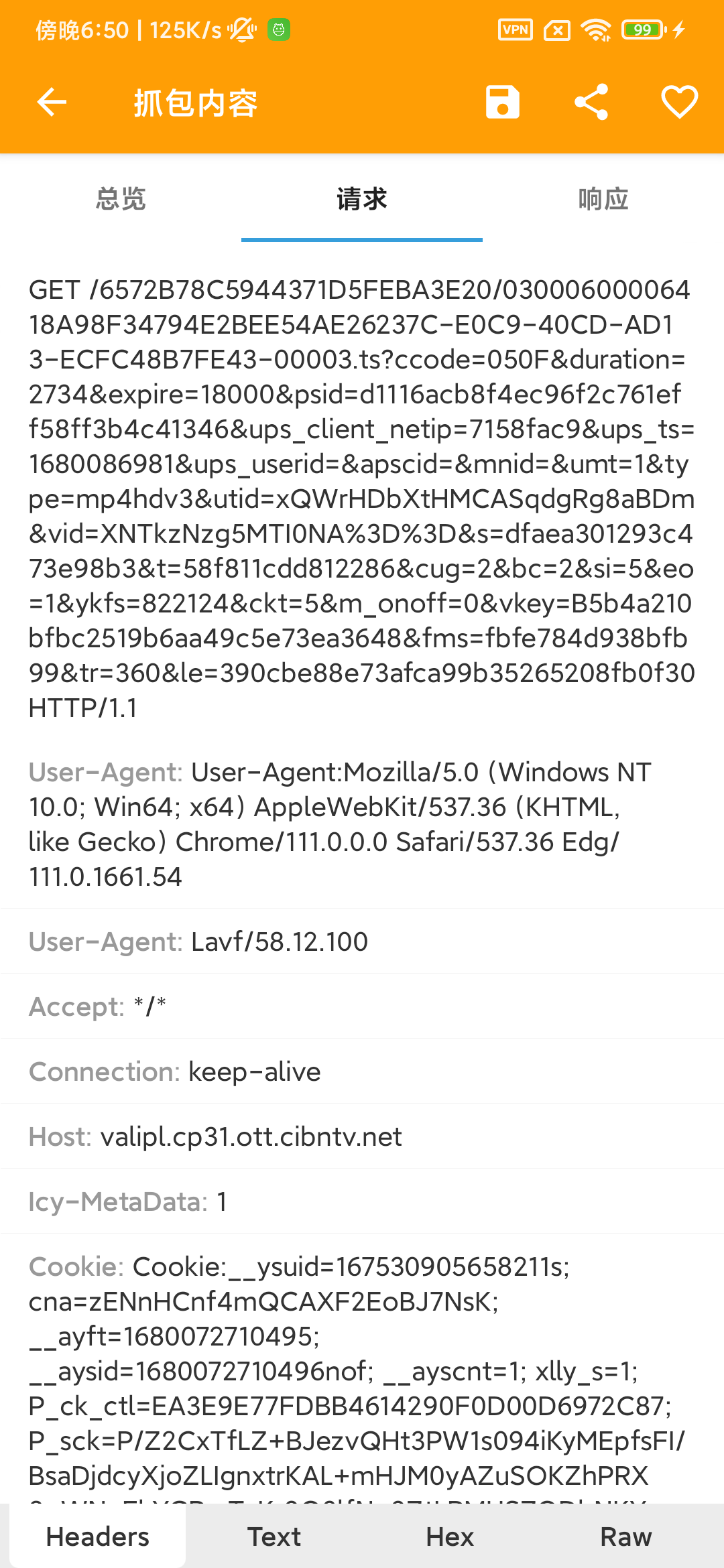Image resolution: width=724 pixels, height=1568 pixels.
Task: Favorite this capture with the heart icon
Action: click(680, 103)
